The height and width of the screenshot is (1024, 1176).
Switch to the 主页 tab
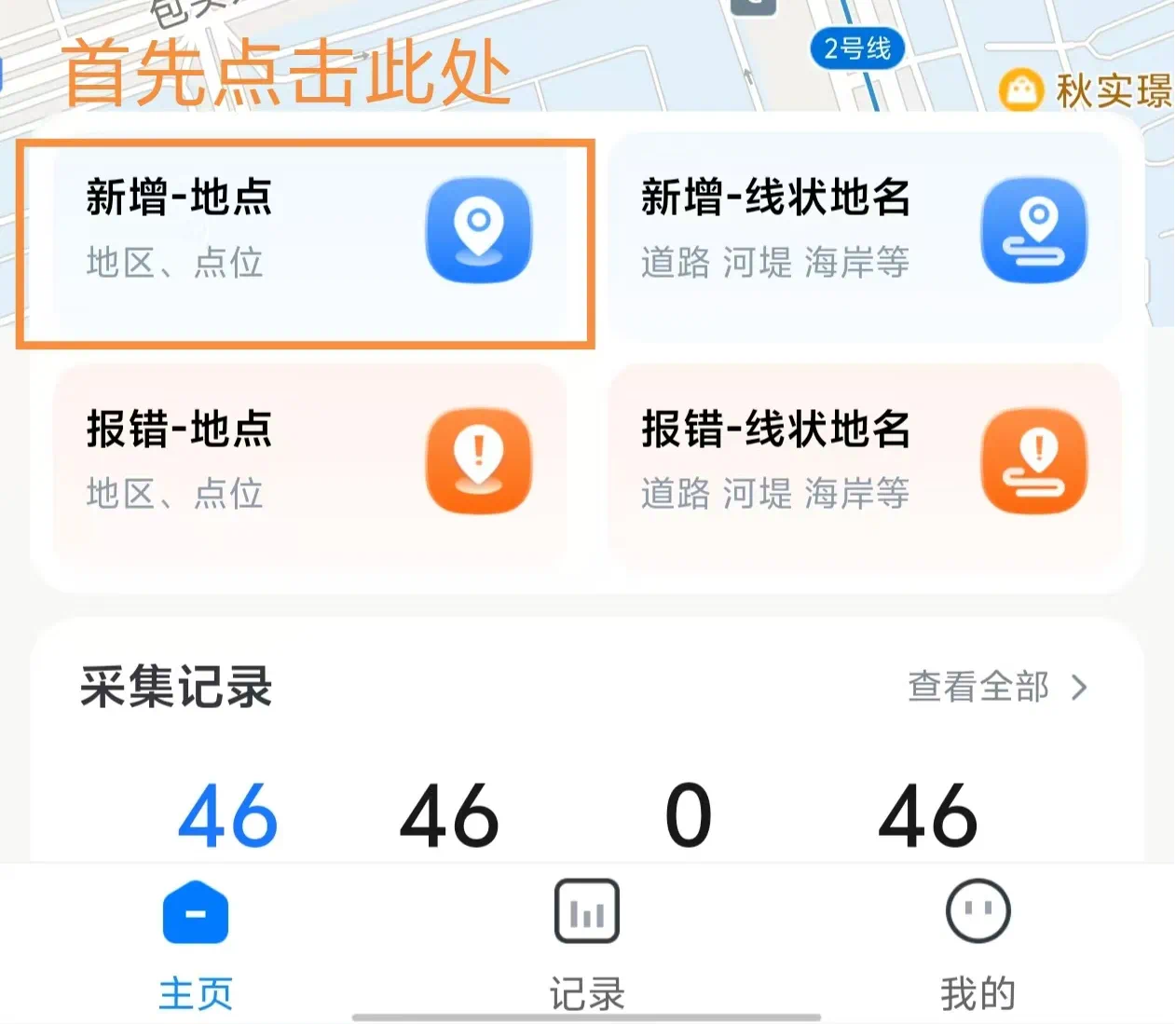point(196,943)
